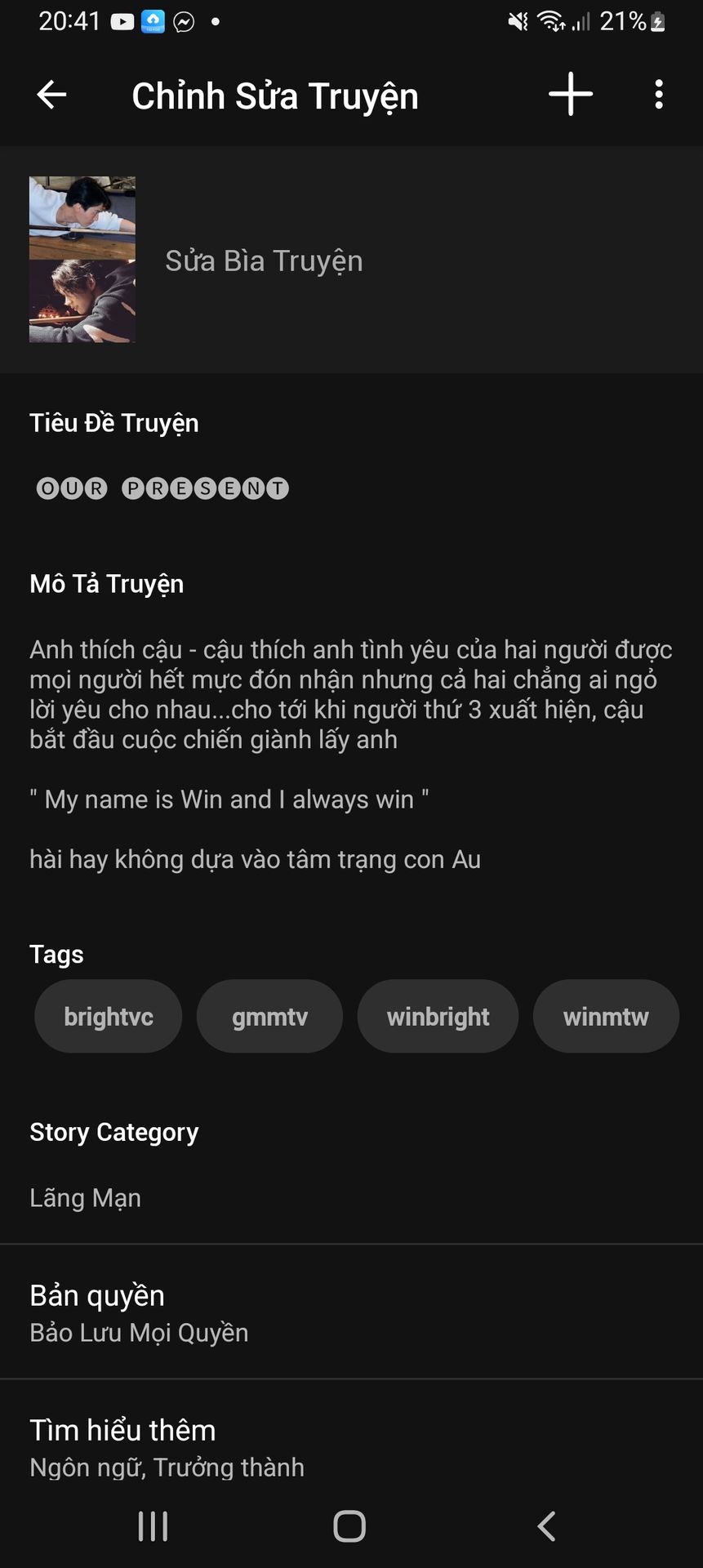
Task: Go back from Chỉnh Sửa Truyện
Action: click(51, 95)
